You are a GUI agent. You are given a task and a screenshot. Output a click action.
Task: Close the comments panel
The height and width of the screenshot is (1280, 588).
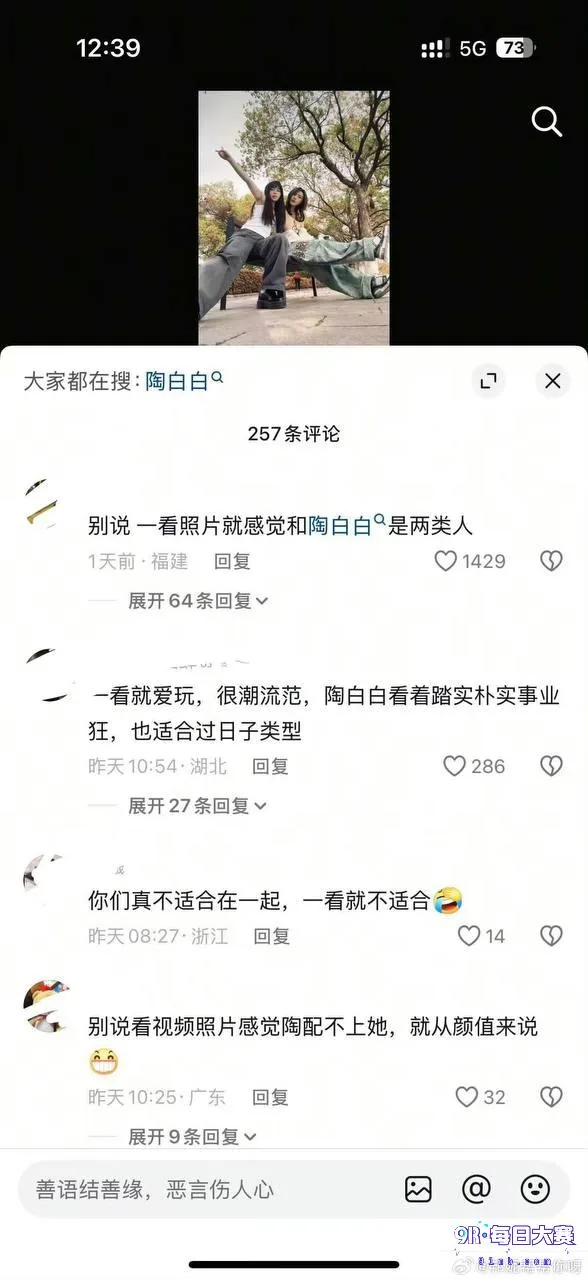(x=552, y=381)
